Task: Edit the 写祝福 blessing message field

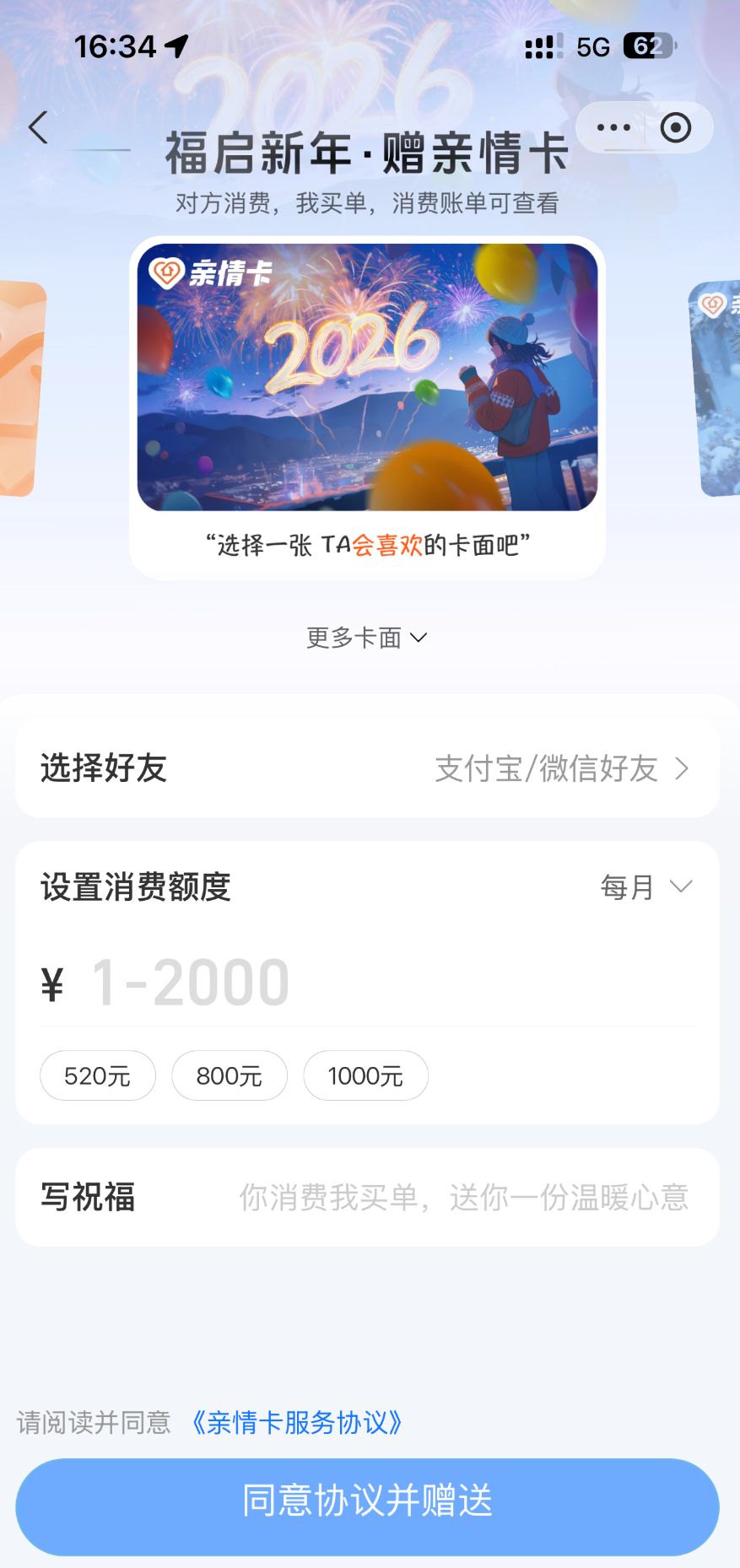Action: click(x=462, y=1198)
